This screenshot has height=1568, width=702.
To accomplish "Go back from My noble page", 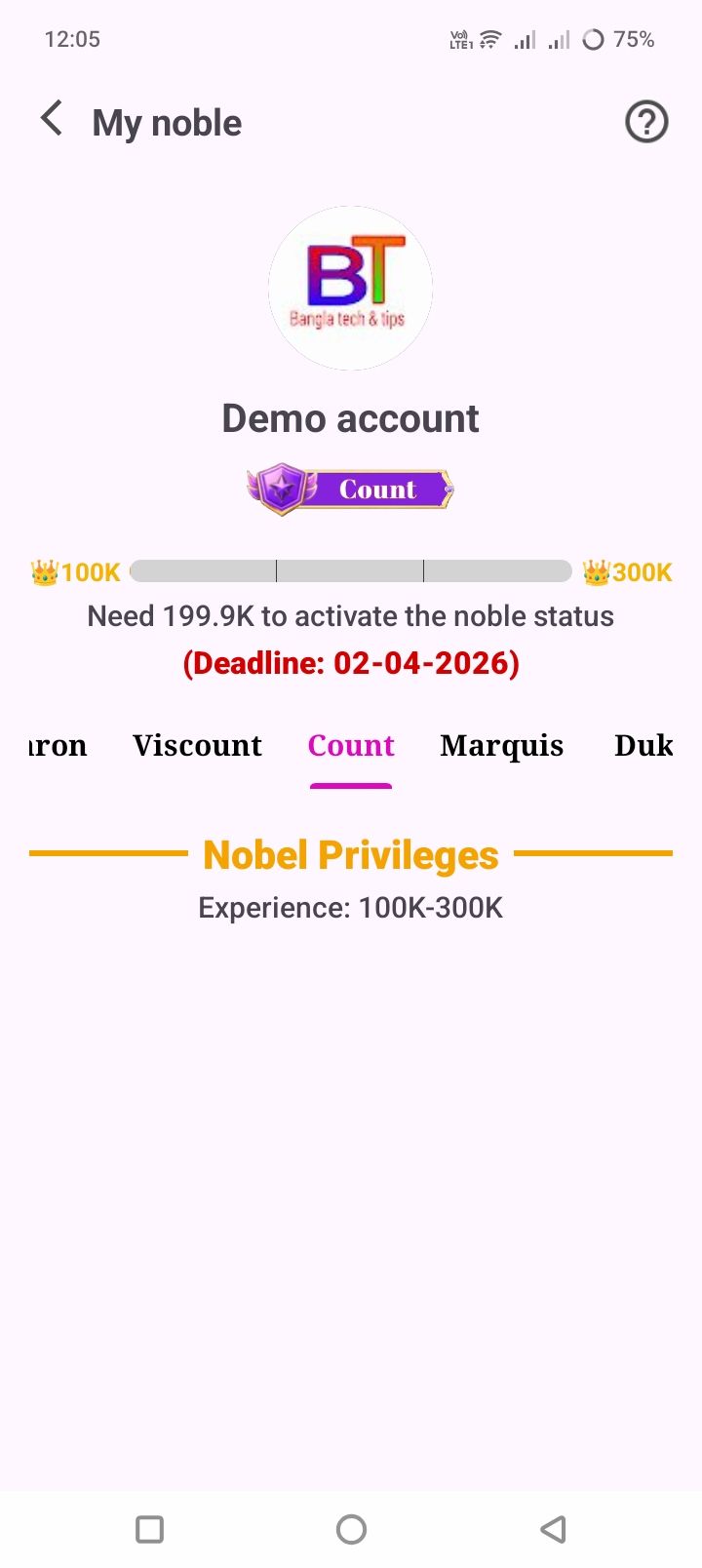I will click(x=52, y=120).
